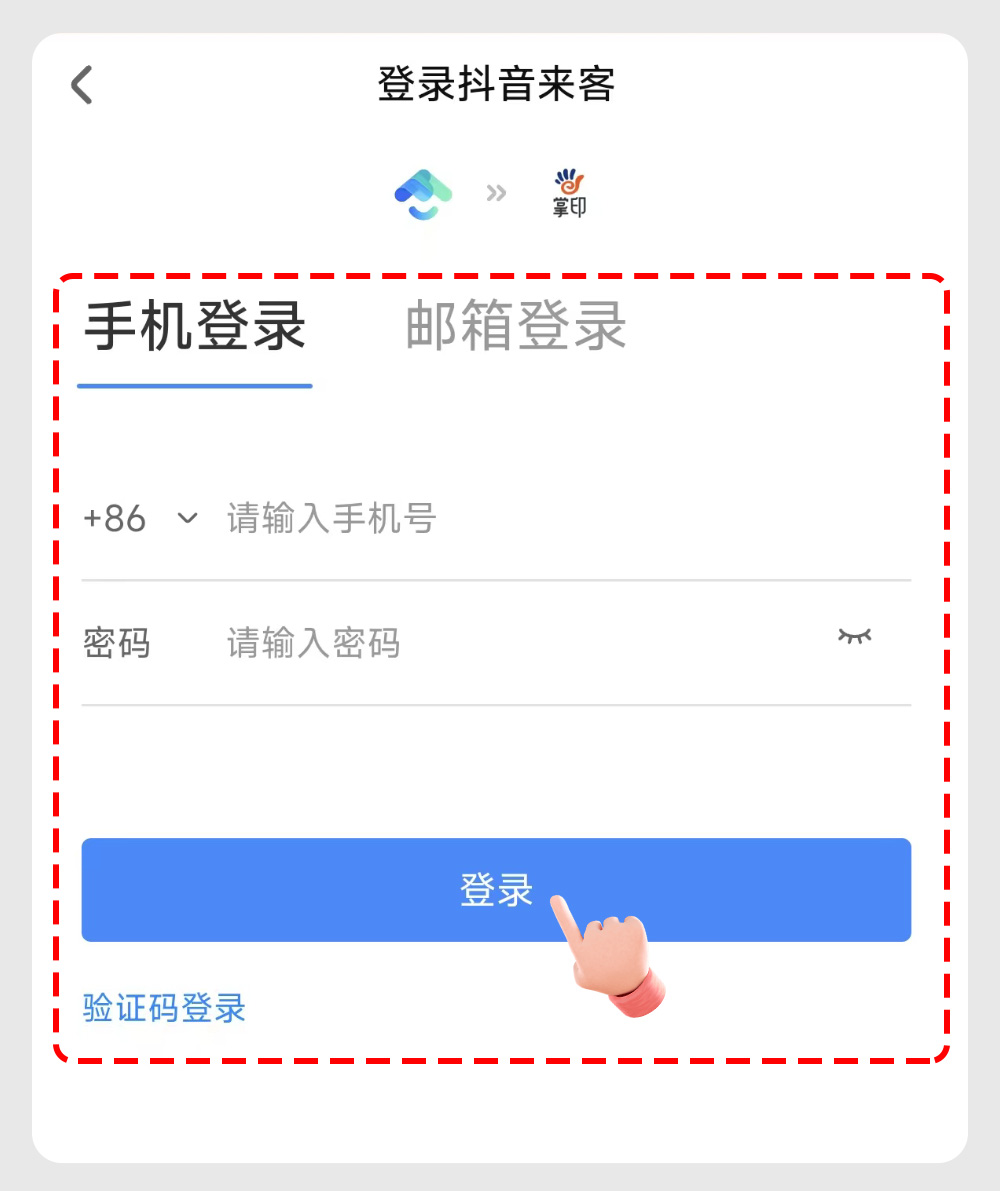Tap the blue 登录 button
Image resolution: width=1000 pixels, height=1191 pixels.
400,889
